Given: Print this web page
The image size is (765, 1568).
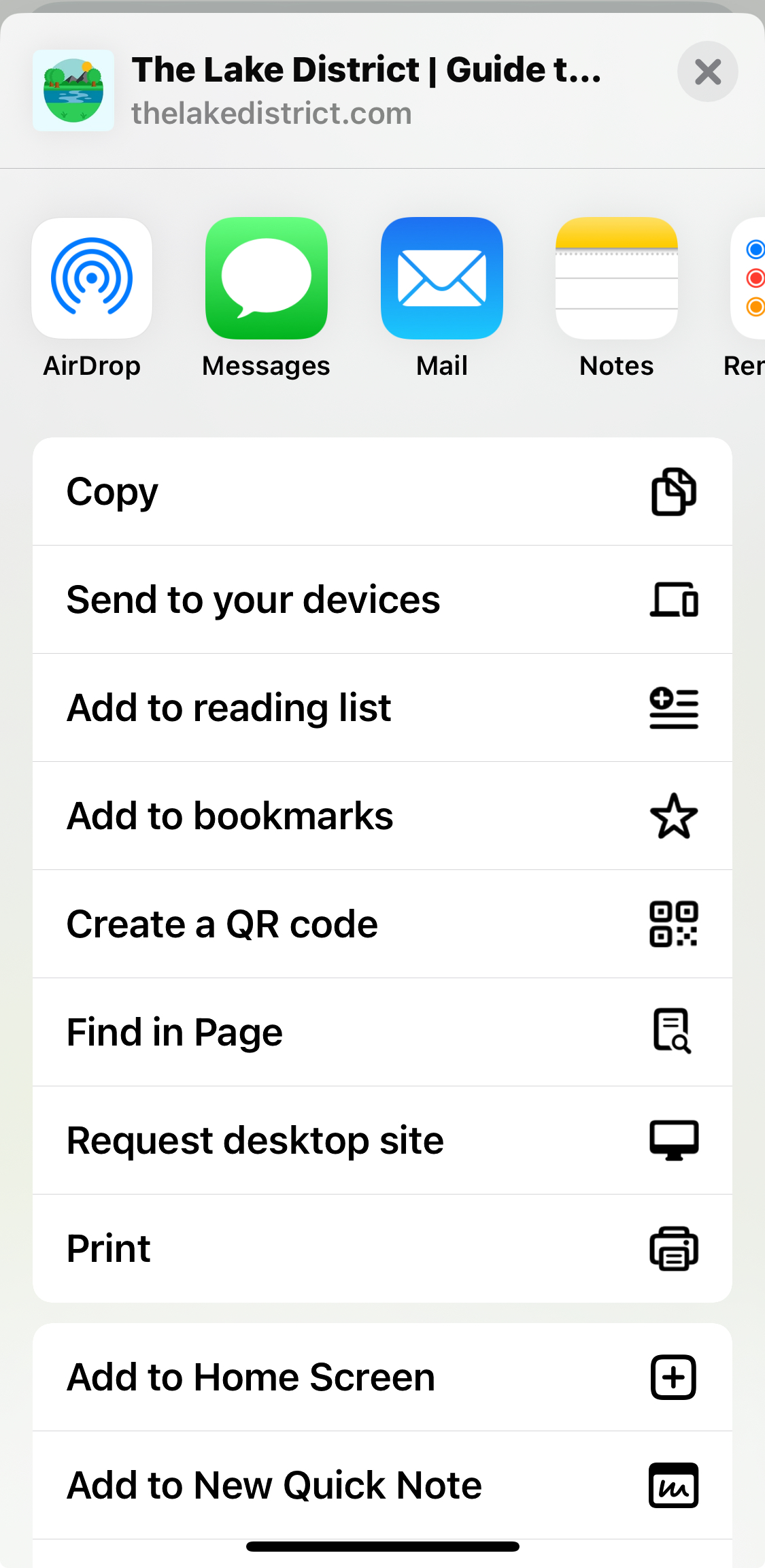Looking at the screenshot, I should 382,1248.
